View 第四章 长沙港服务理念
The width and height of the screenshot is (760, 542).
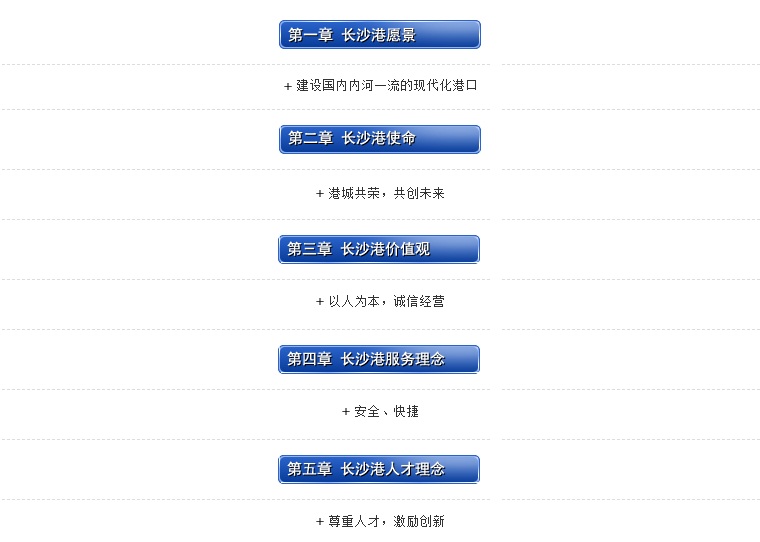point(379,359)
